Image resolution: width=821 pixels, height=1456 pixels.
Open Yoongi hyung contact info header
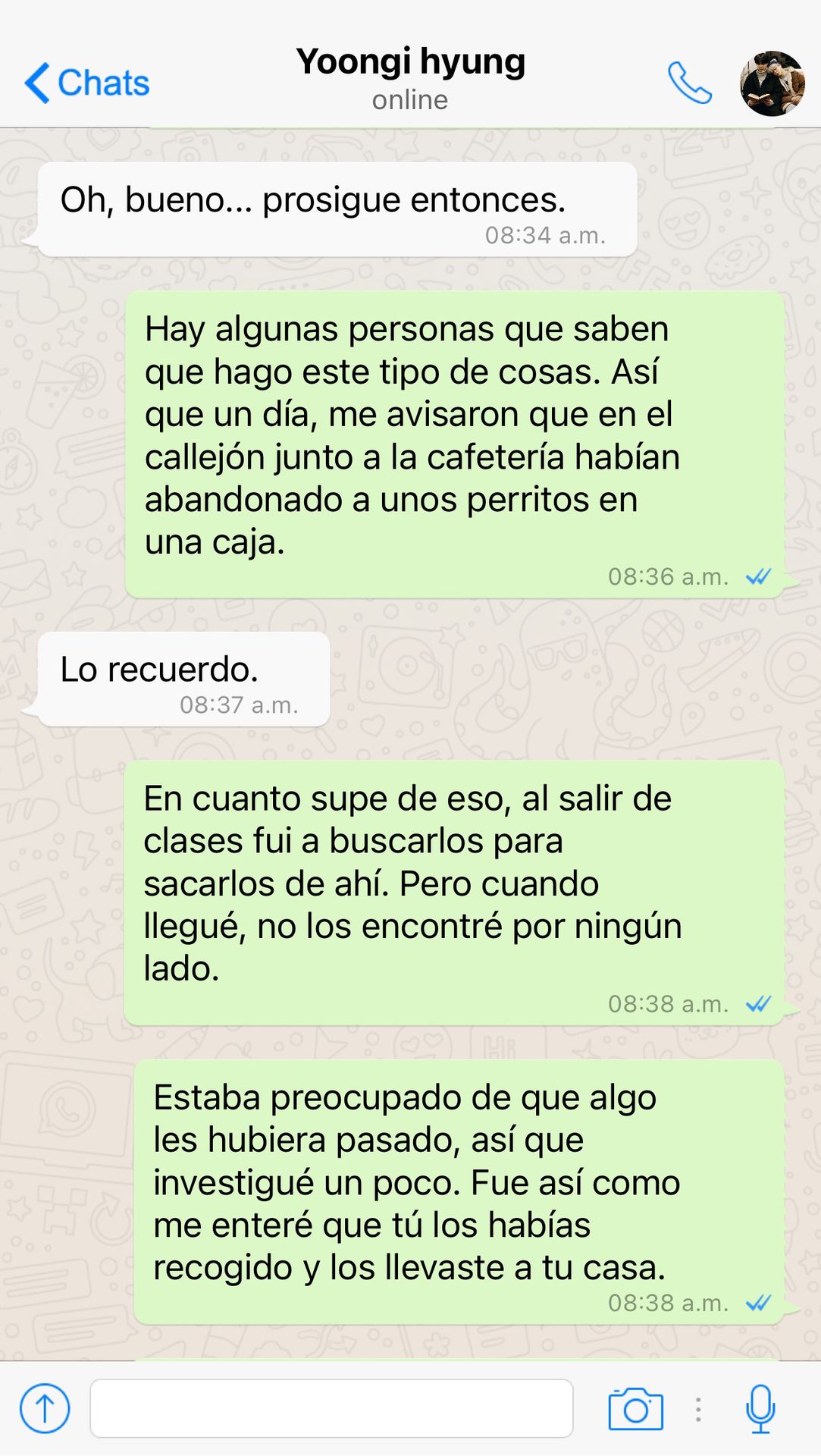click(410, 77)
